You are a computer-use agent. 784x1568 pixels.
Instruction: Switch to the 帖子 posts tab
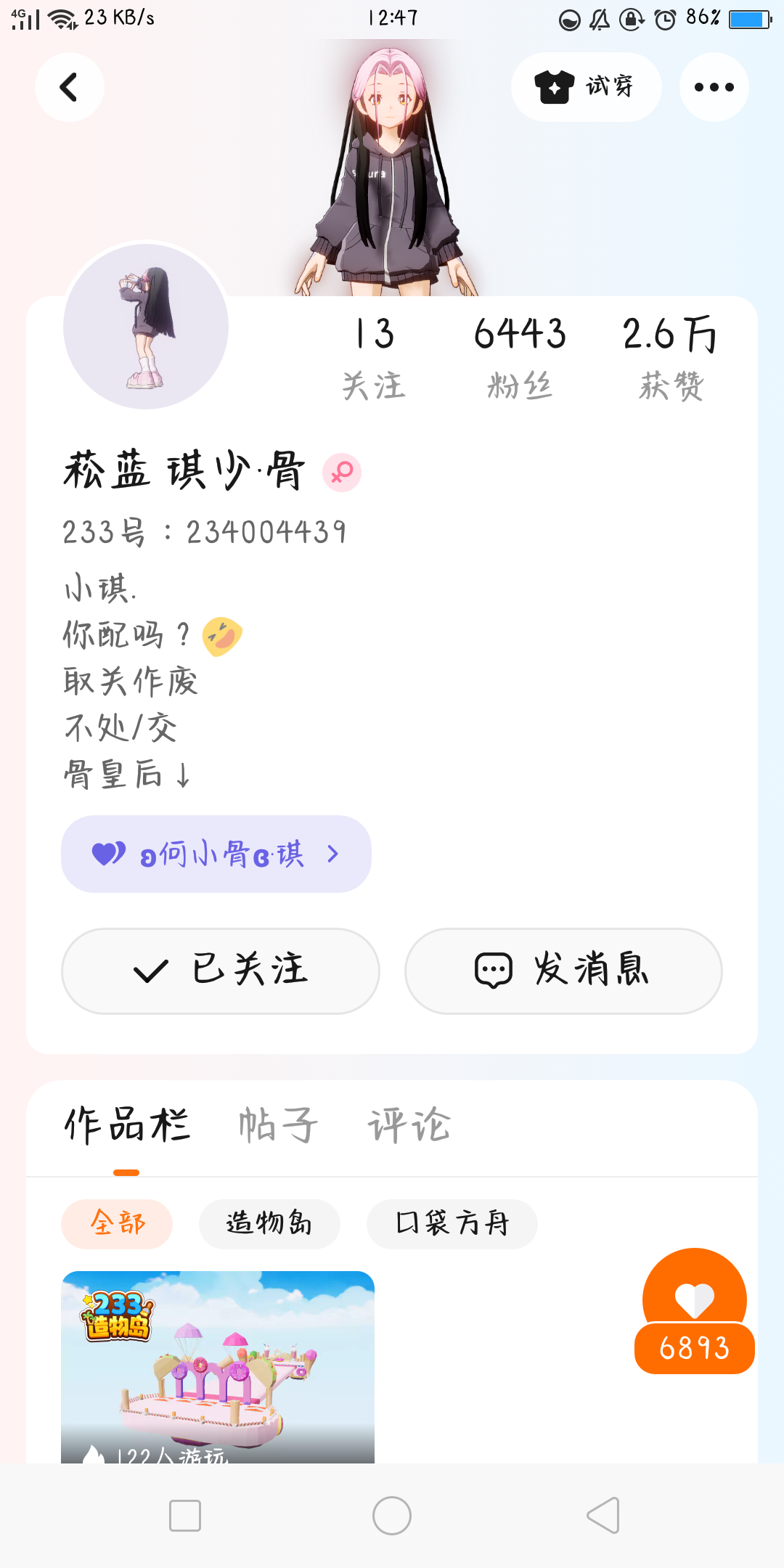pyautogui.click(x=278, y=1126)
